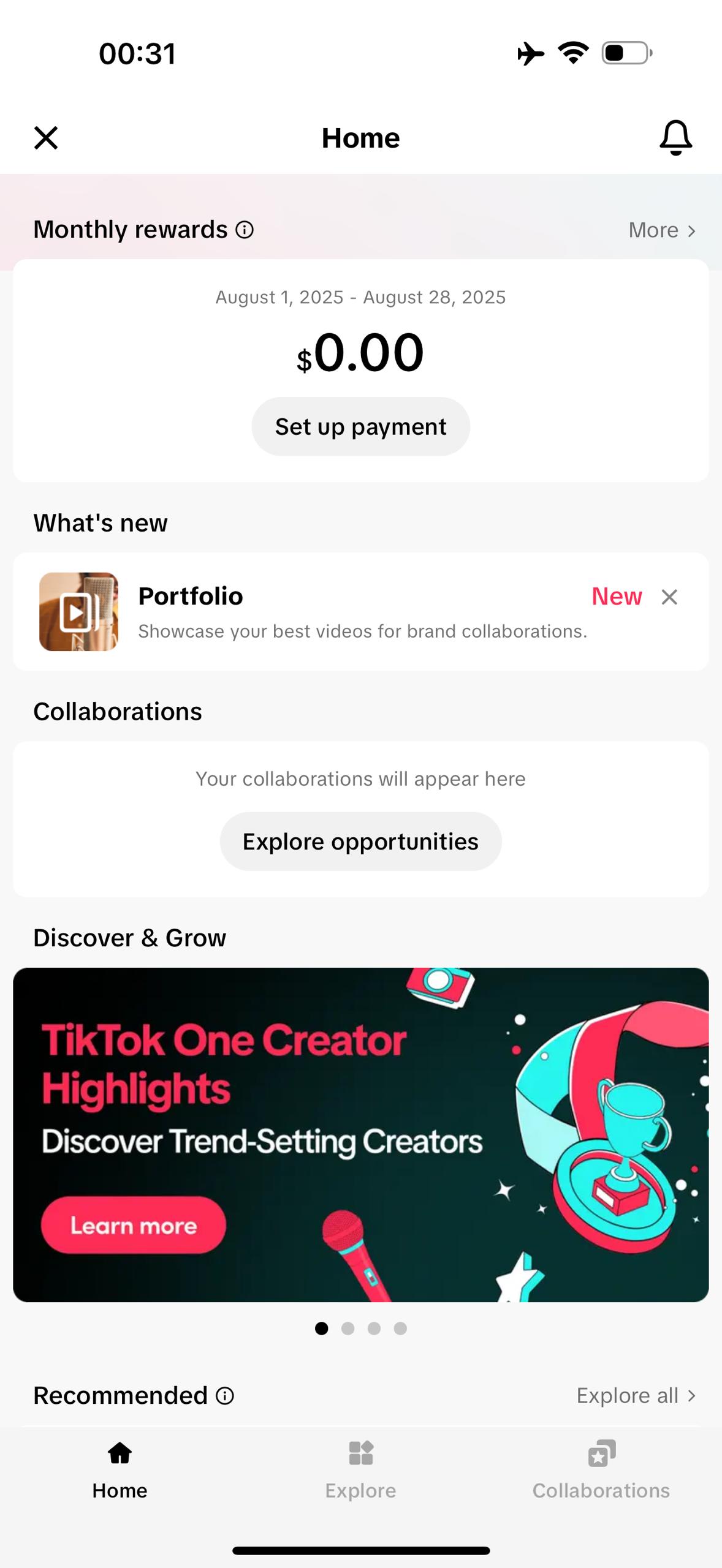This screenshot has width=722, height=1568.
Task: Tap Set up payment button
Action: [360, 426]
